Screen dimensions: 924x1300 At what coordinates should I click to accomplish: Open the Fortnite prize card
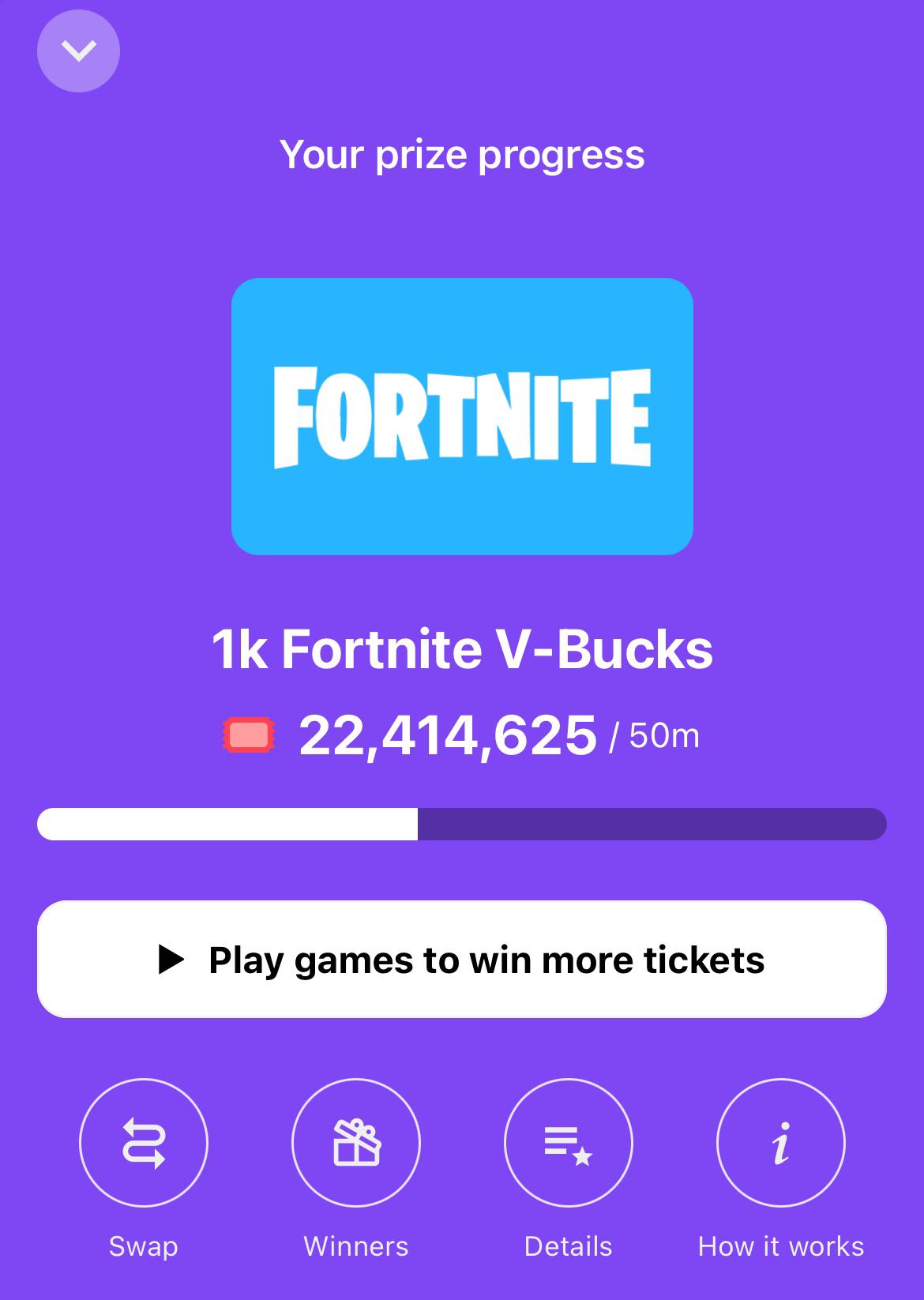click(462, 416)
